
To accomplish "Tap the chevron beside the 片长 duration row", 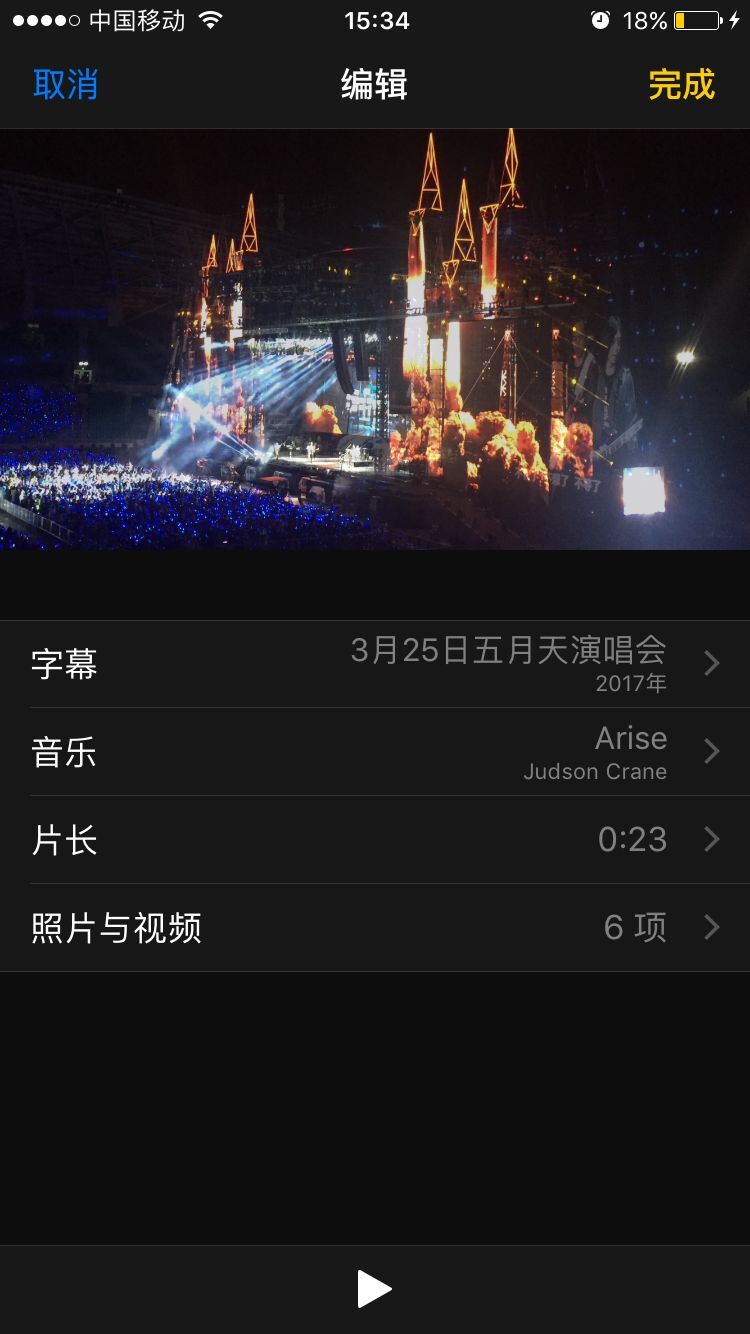I will pyautogui.click(x=710, y=840).
